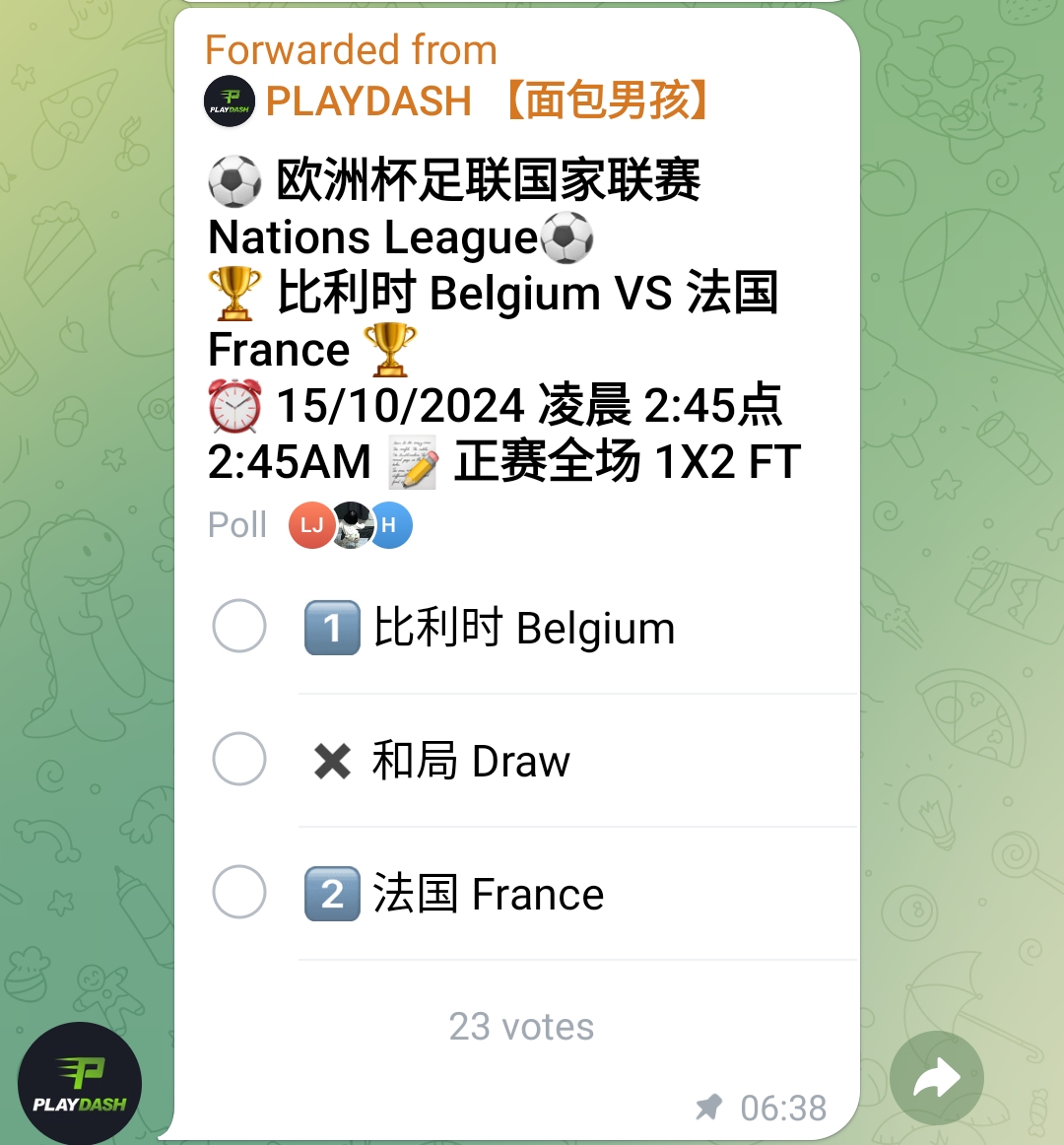Open the PLAYDASH forwarded source channel
The width and height of the screenshot is (1064, 1145).
[368, 101]
